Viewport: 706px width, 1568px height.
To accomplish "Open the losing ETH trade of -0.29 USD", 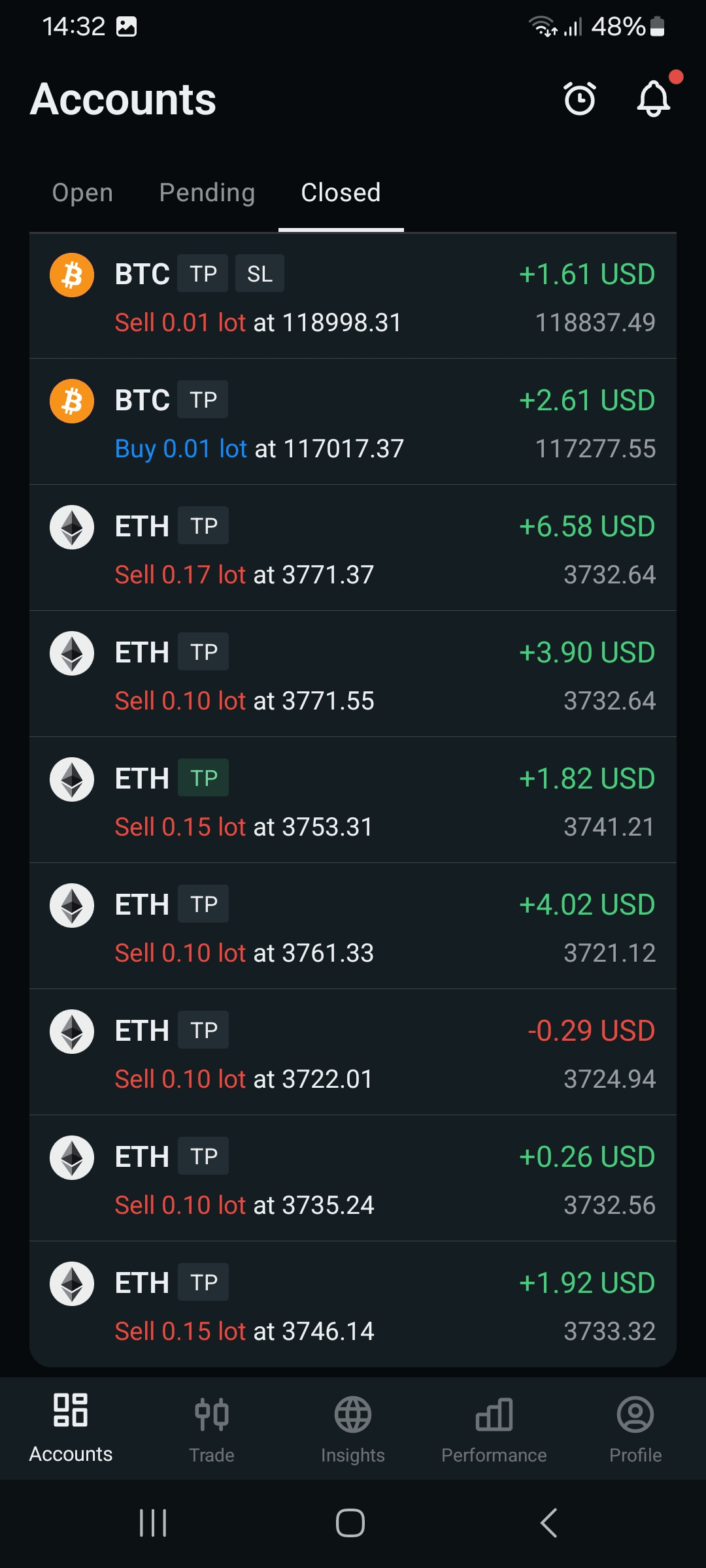I will pyautogui.click(x=353, y=1054).
